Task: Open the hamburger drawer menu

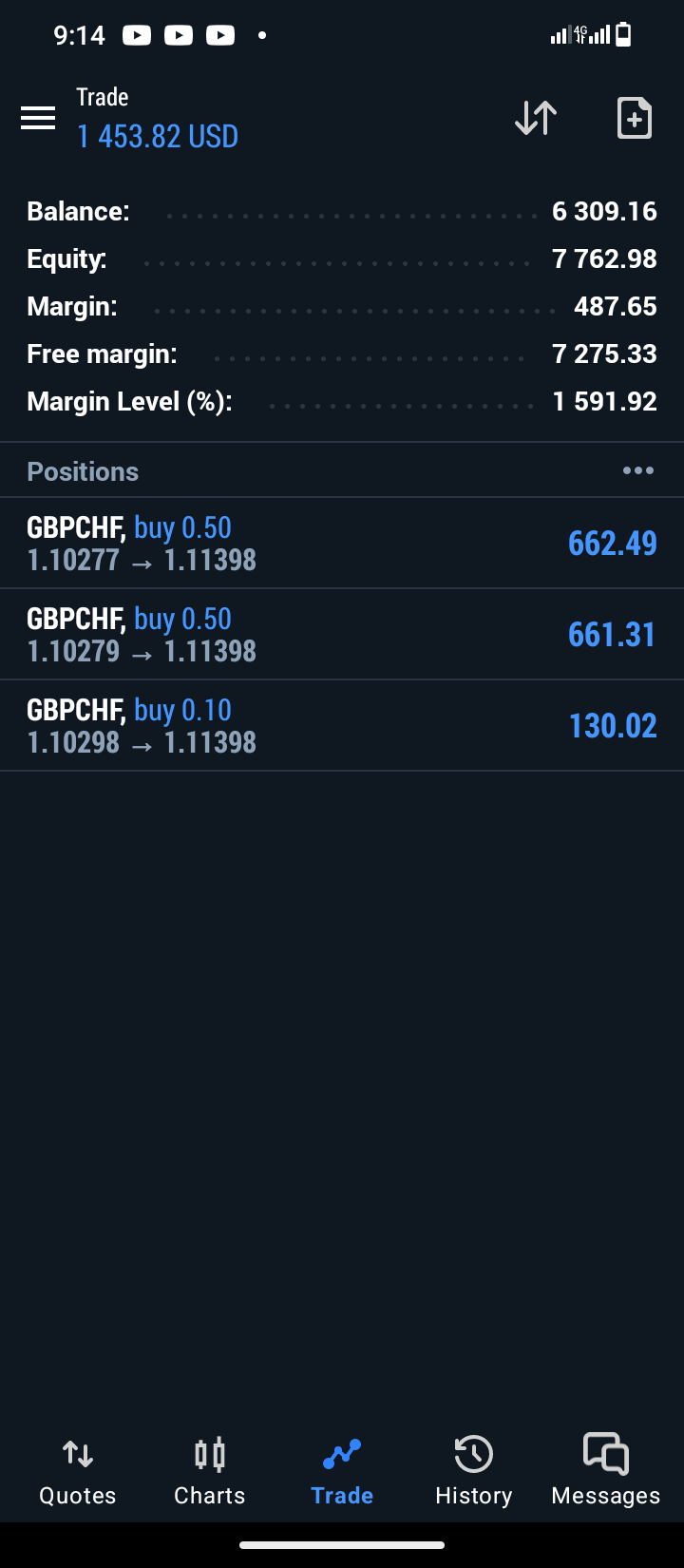Action: (38, 119)
